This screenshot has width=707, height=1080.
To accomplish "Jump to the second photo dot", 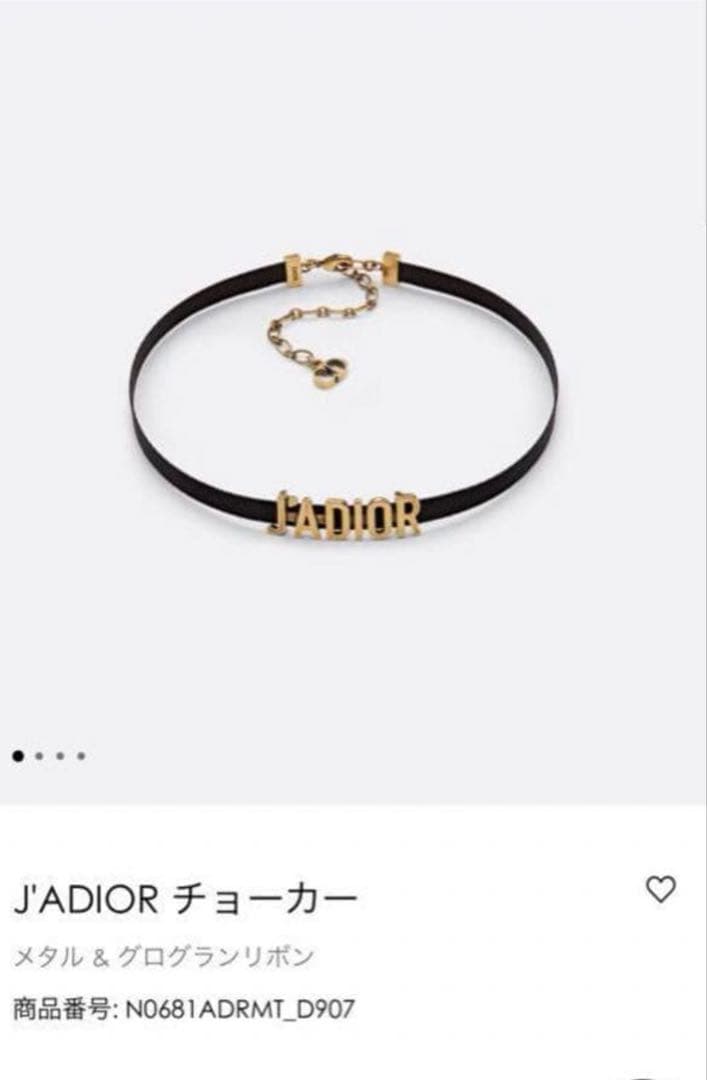I will pos(39,756).
